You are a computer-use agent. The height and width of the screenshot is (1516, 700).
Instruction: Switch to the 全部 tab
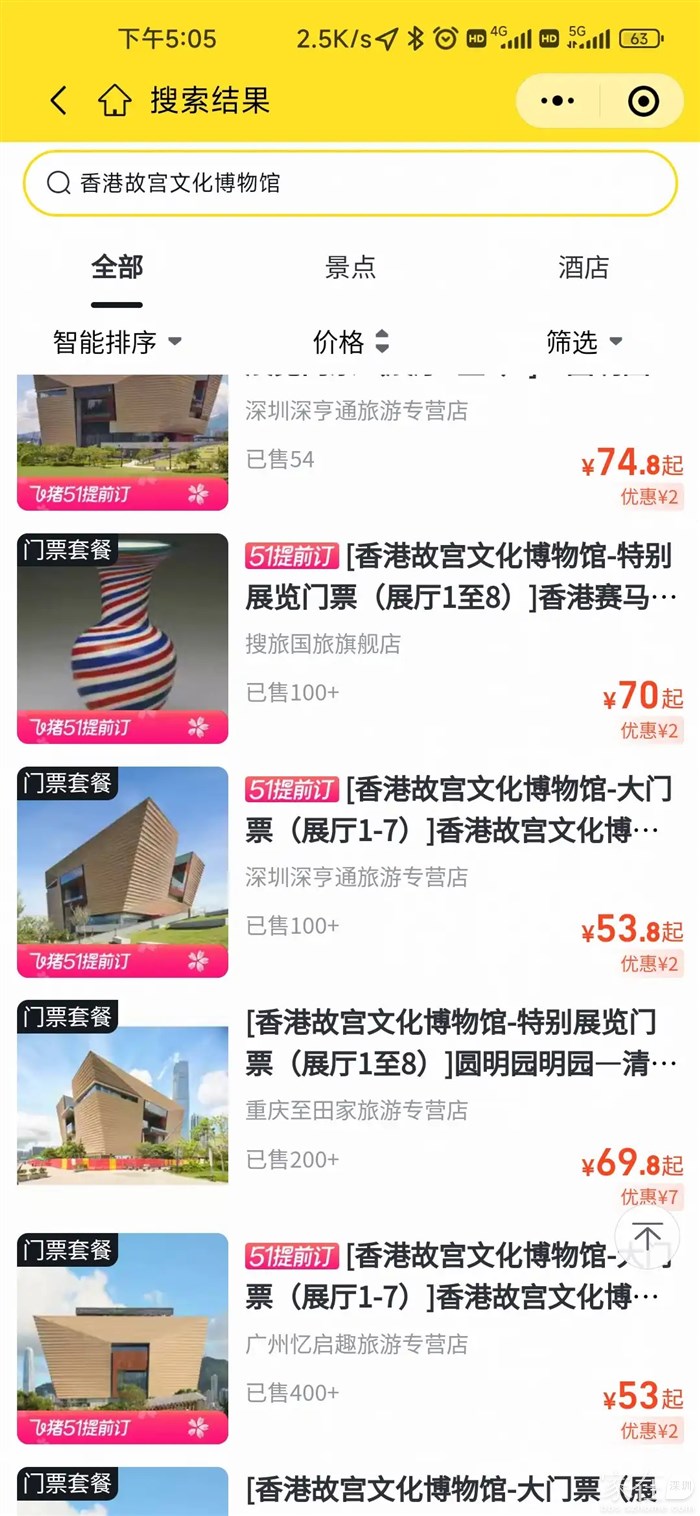point(117,267)
